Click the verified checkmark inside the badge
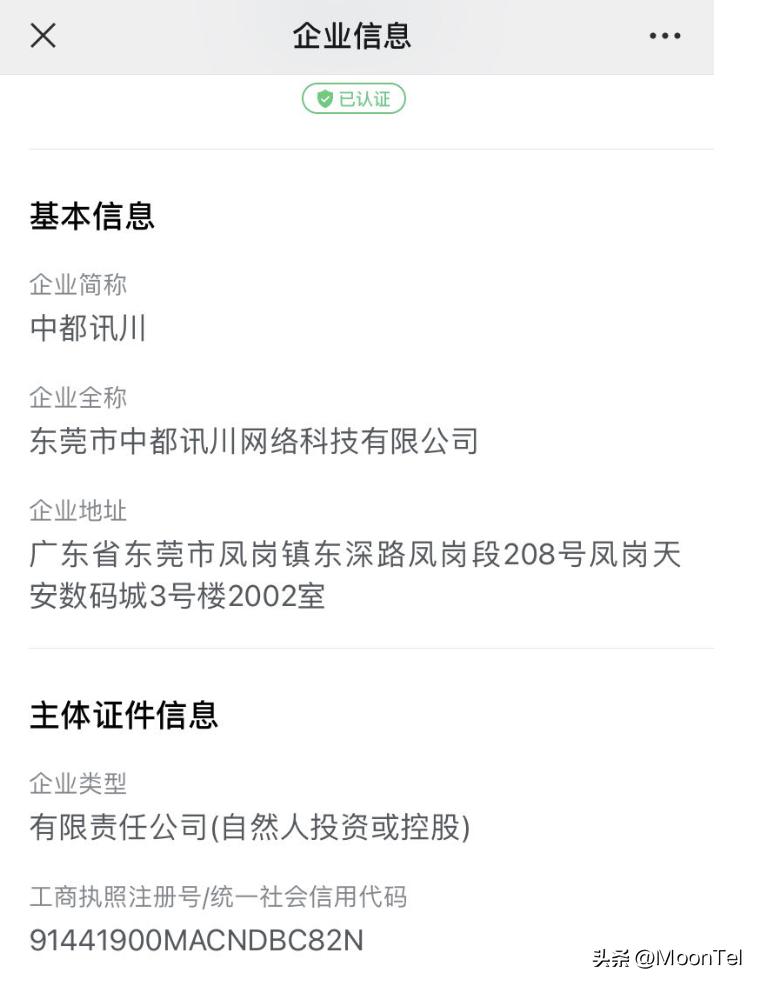 323,98
